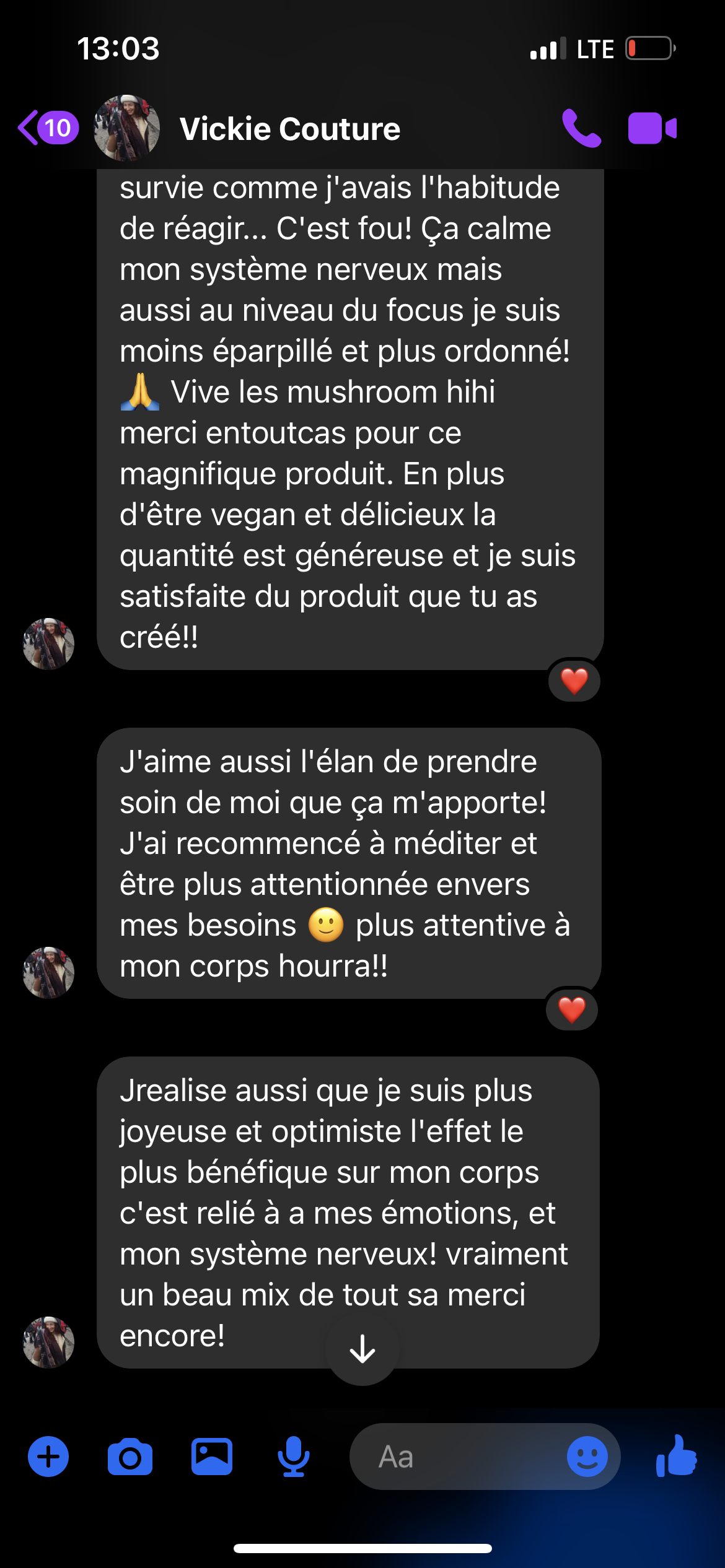Open the plus menu for more actions

pyautogui.click(x=48, y=1457)
